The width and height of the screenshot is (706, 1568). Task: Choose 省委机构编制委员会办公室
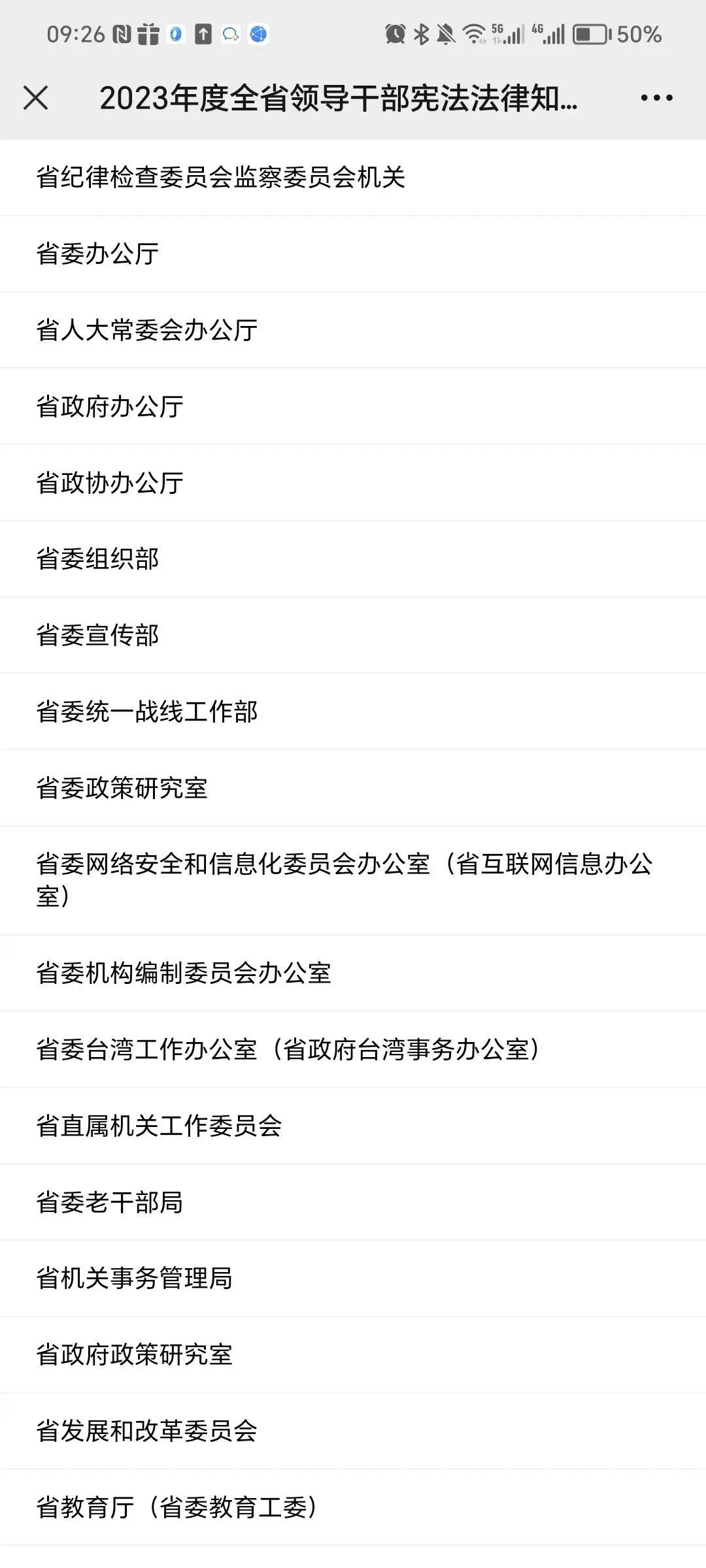click(353, 973)
